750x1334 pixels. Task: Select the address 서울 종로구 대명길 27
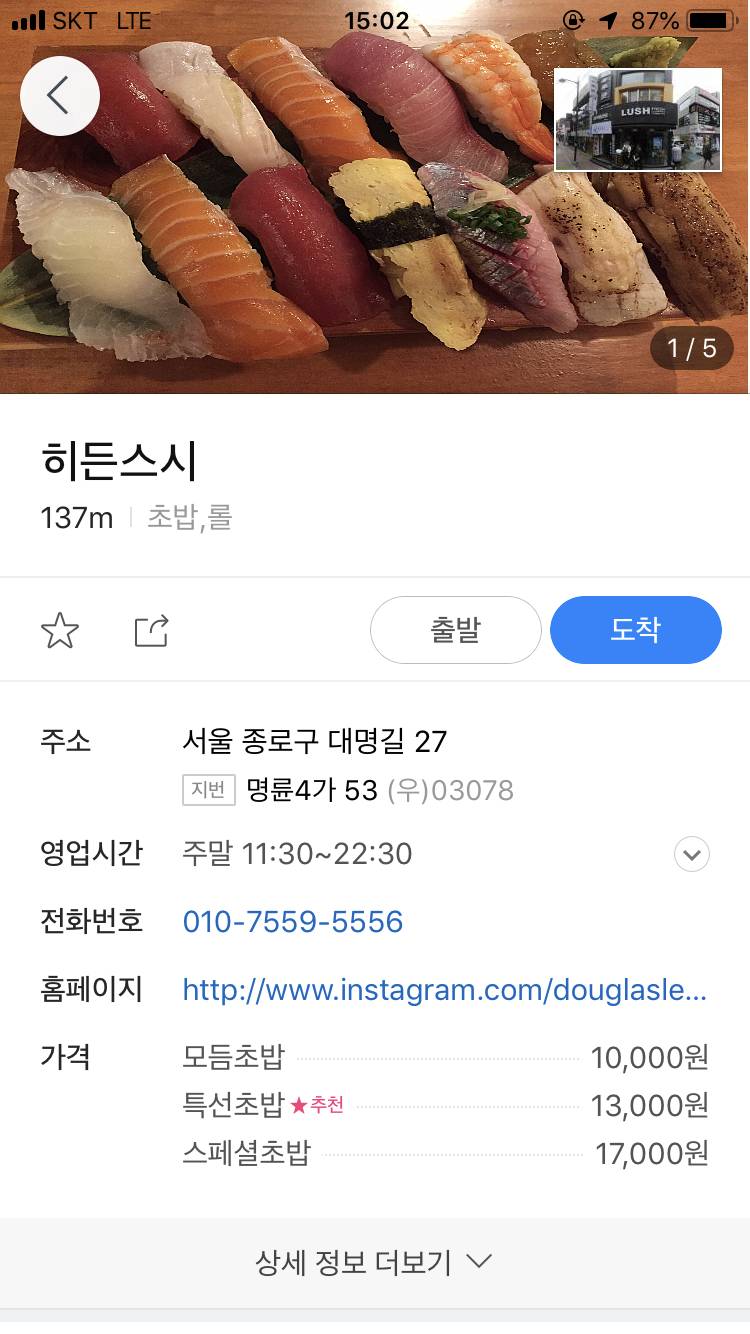pos(315,742)
